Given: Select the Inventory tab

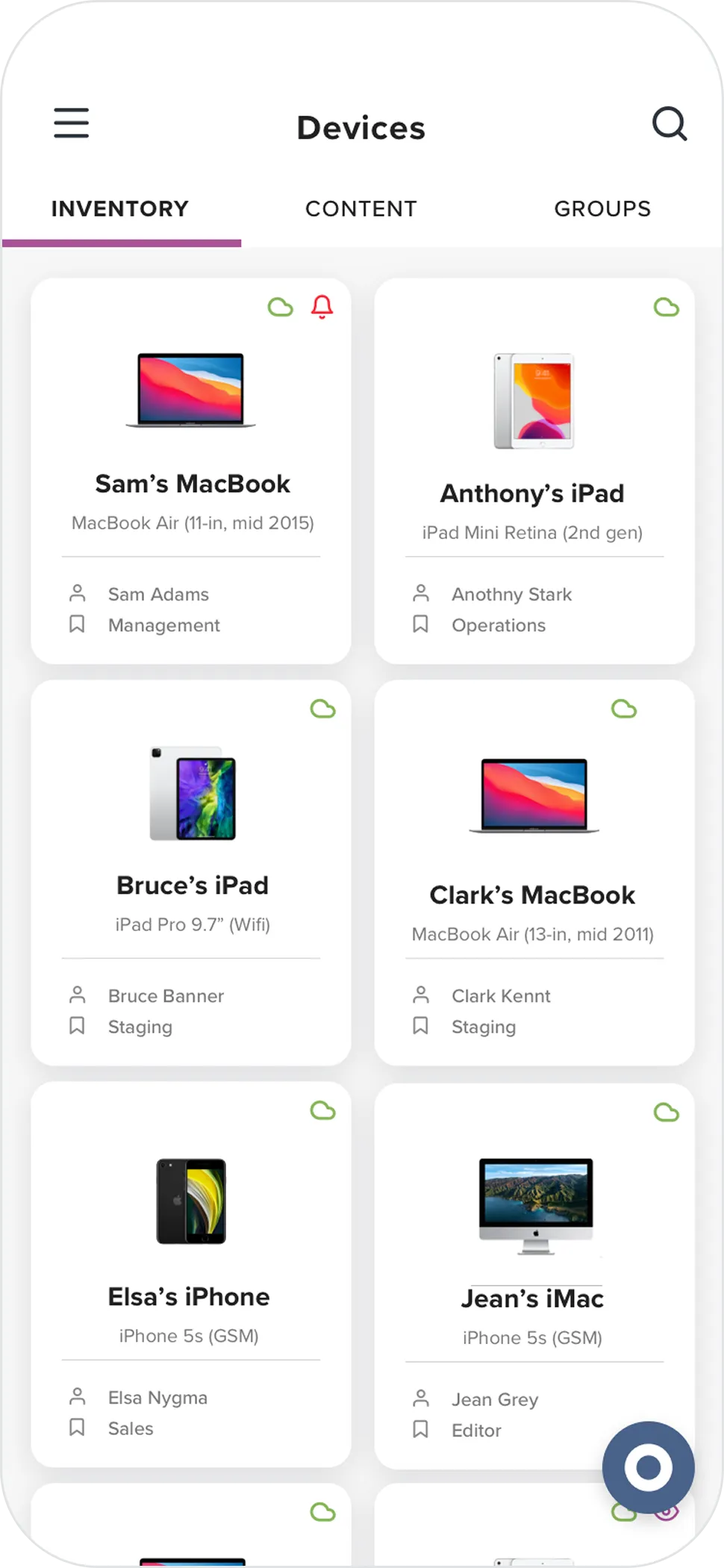Looking at the screenshot, I should tap(119, 209).
